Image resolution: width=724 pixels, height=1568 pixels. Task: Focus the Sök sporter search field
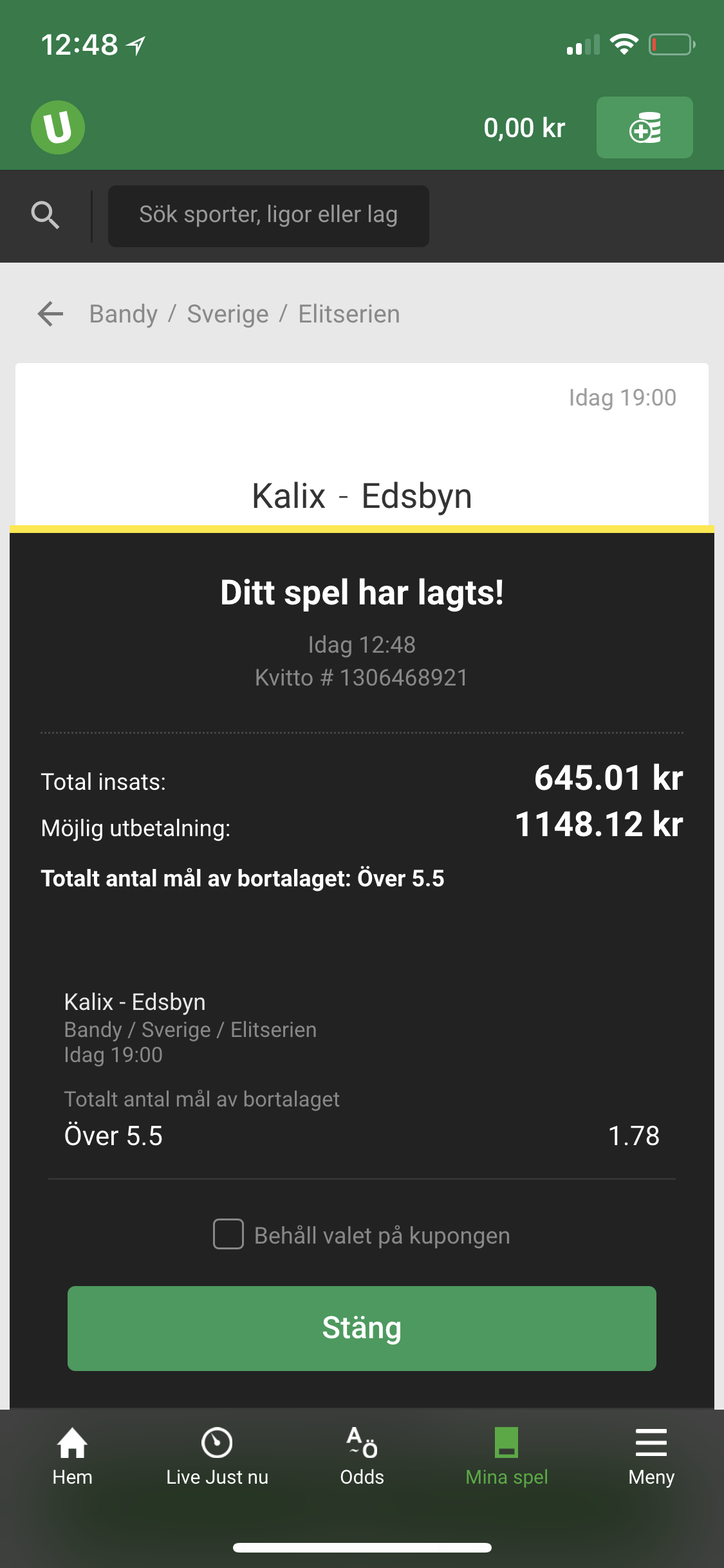coord(268,216)
